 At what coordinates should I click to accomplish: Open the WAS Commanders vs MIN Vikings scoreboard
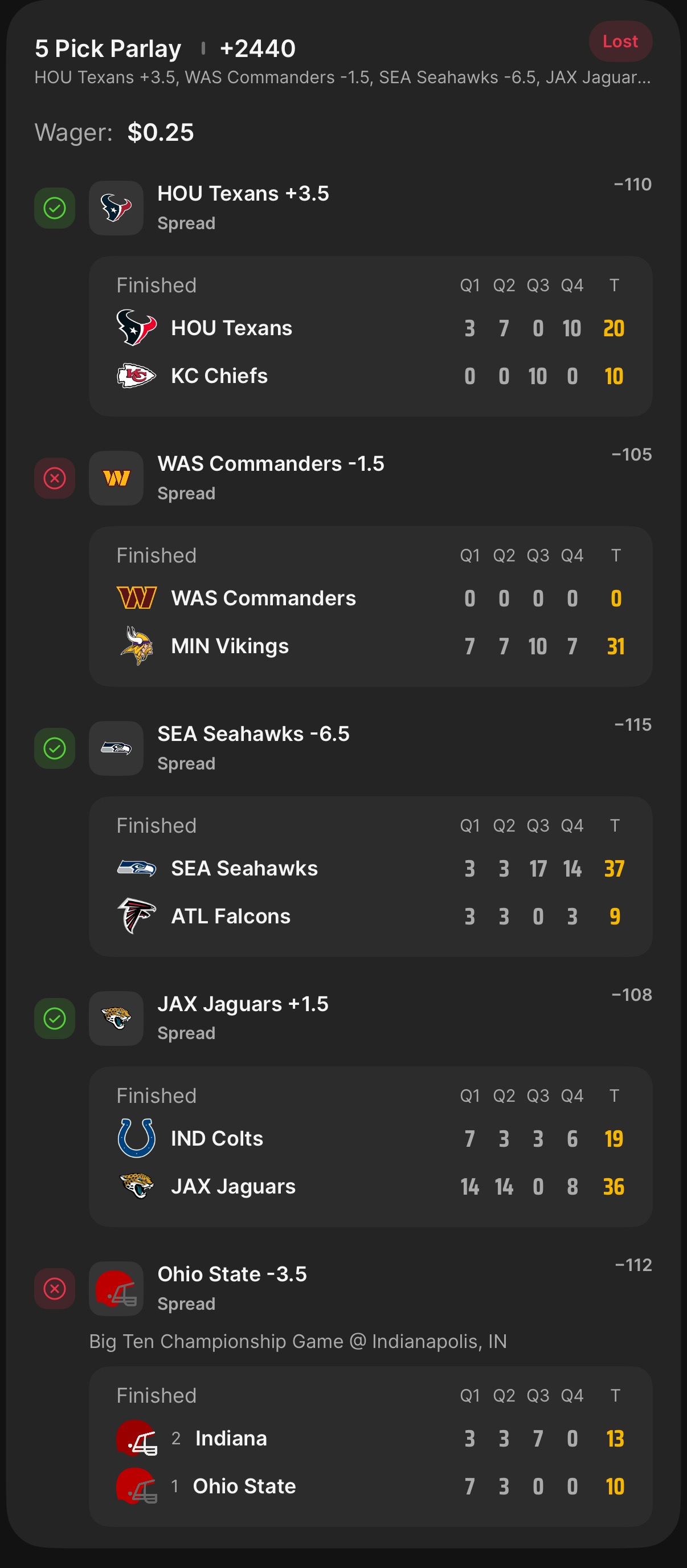tap(370, 606)
